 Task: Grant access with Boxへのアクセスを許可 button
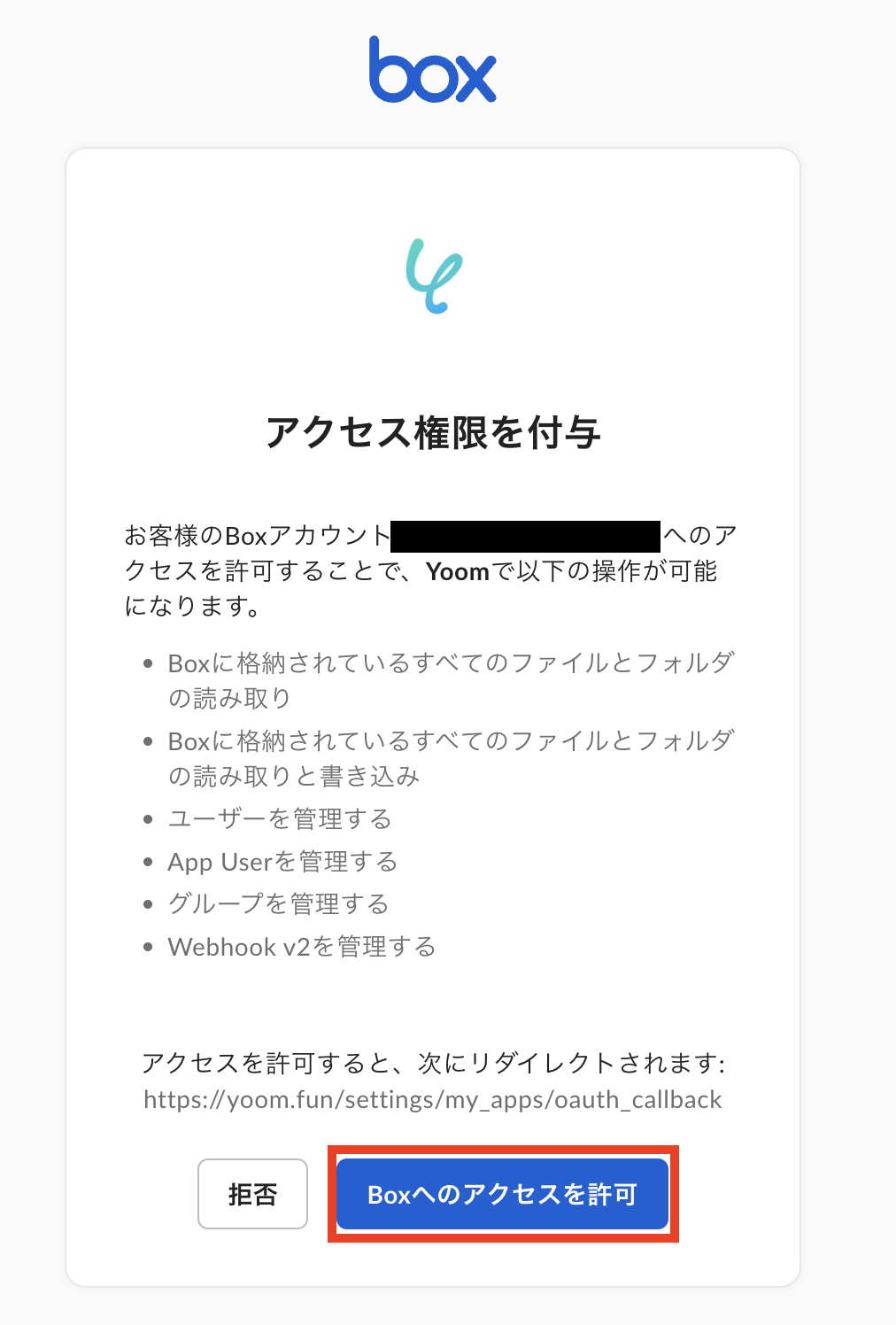tap(502, 1194)
